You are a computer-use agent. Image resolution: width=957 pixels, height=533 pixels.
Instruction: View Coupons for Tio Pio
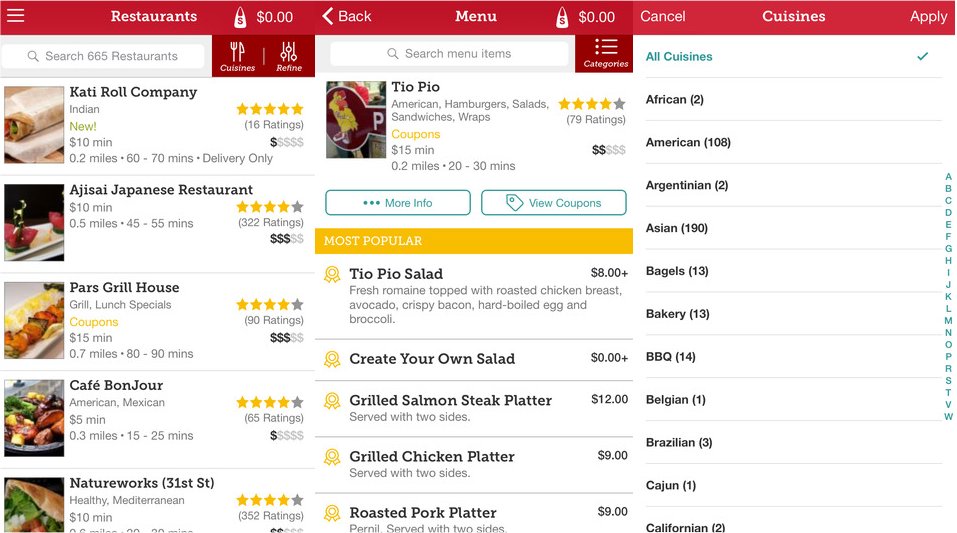click(x=553, y=203)
